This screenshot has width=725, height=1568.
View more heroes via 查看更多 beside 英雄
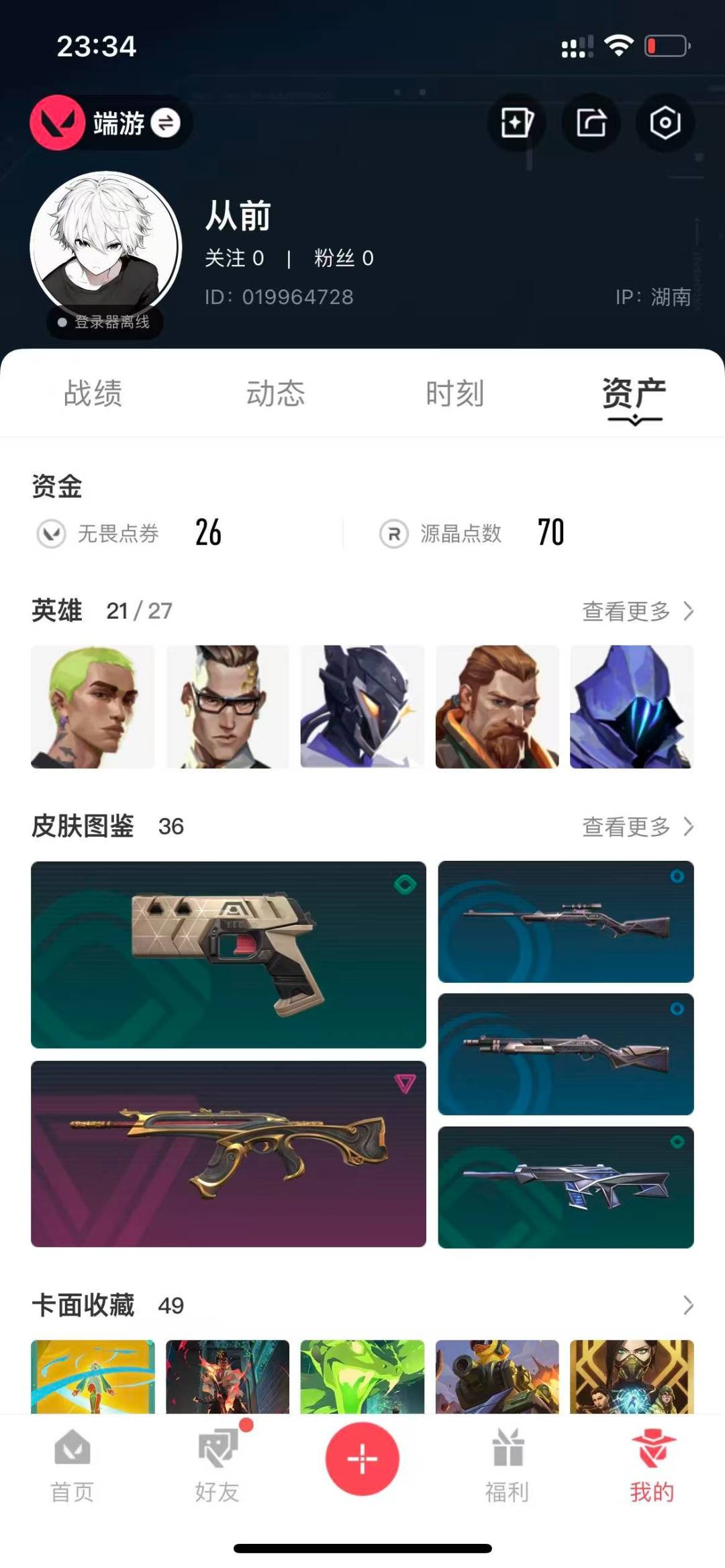[x=636, y=611]
